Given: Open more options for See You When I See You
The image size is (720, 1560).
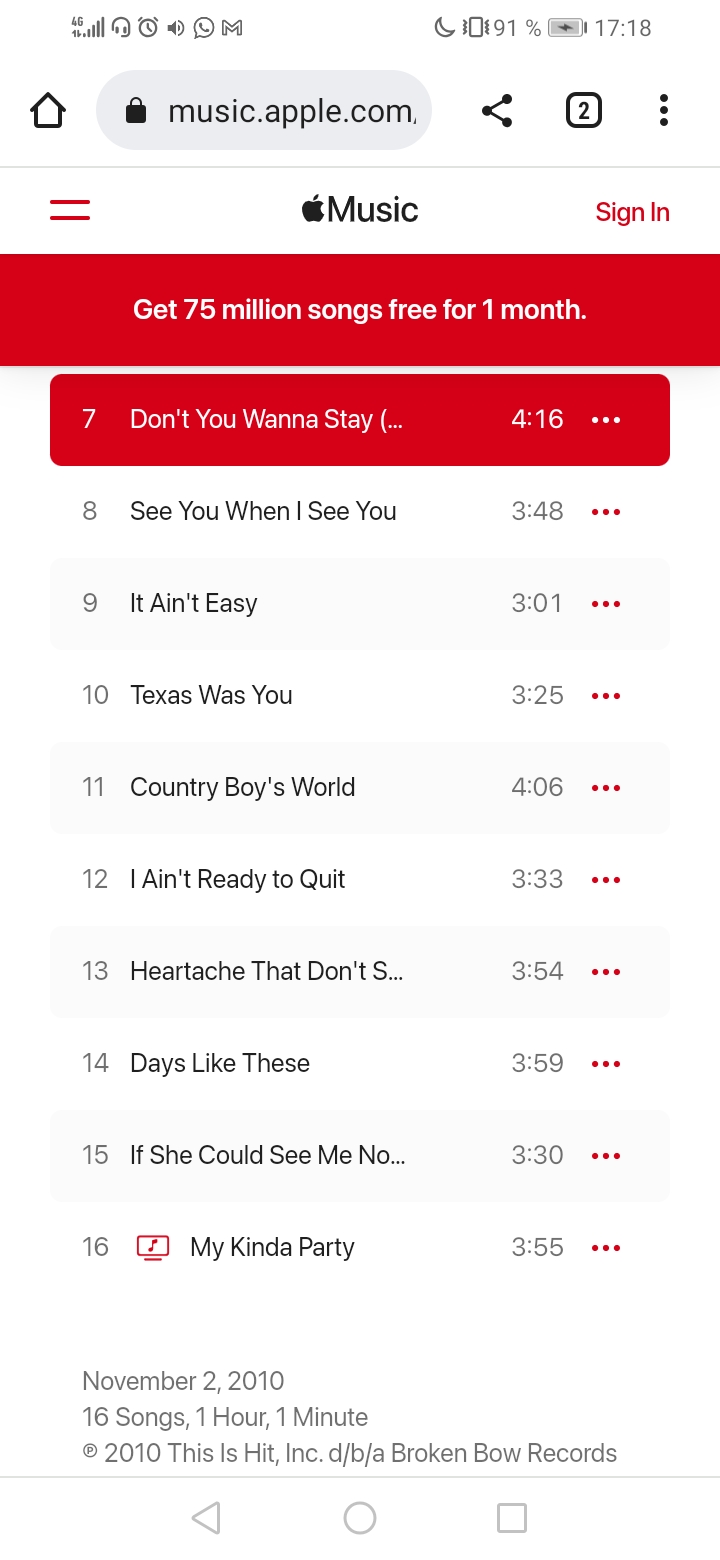Looking at the screenshot, I should pyautogui.click(x=606, y=512).
